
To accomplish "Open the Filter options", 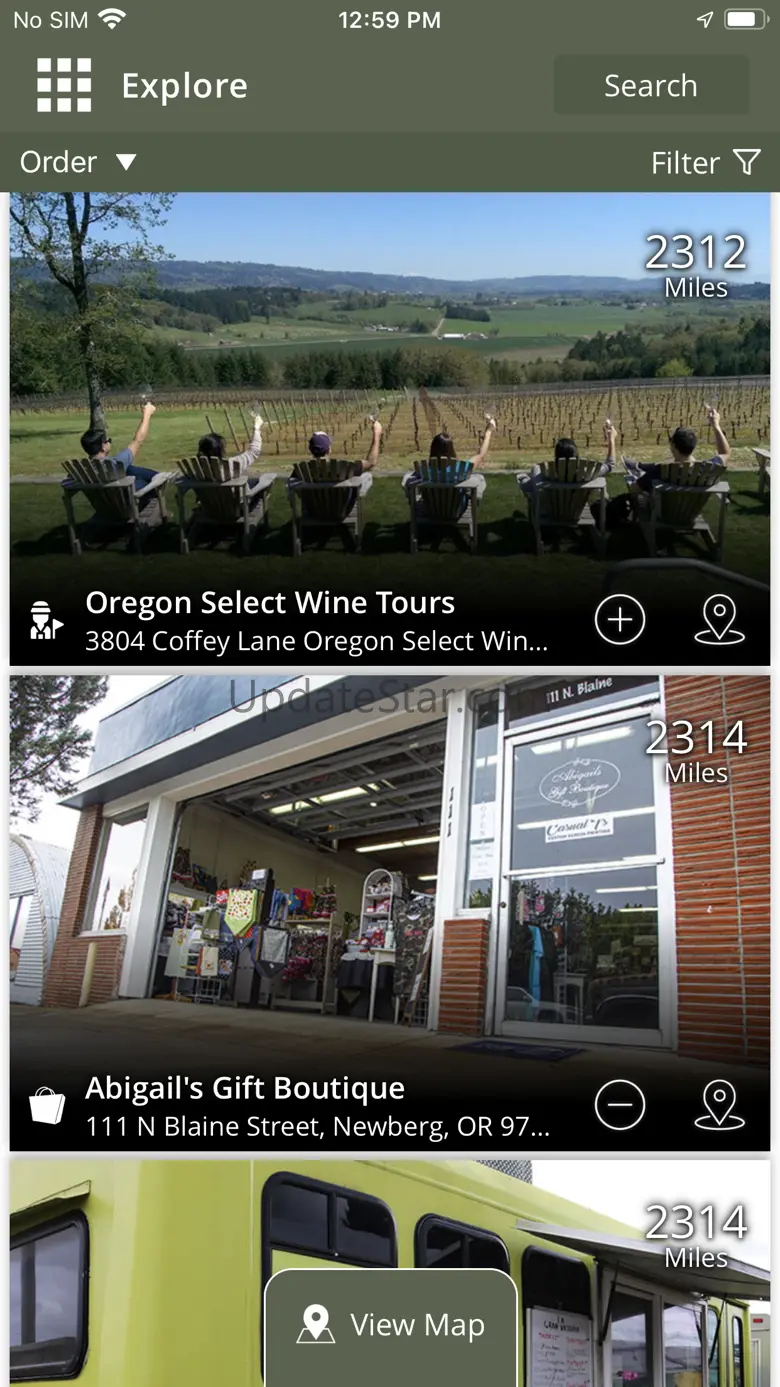I will tap(705, 162).
